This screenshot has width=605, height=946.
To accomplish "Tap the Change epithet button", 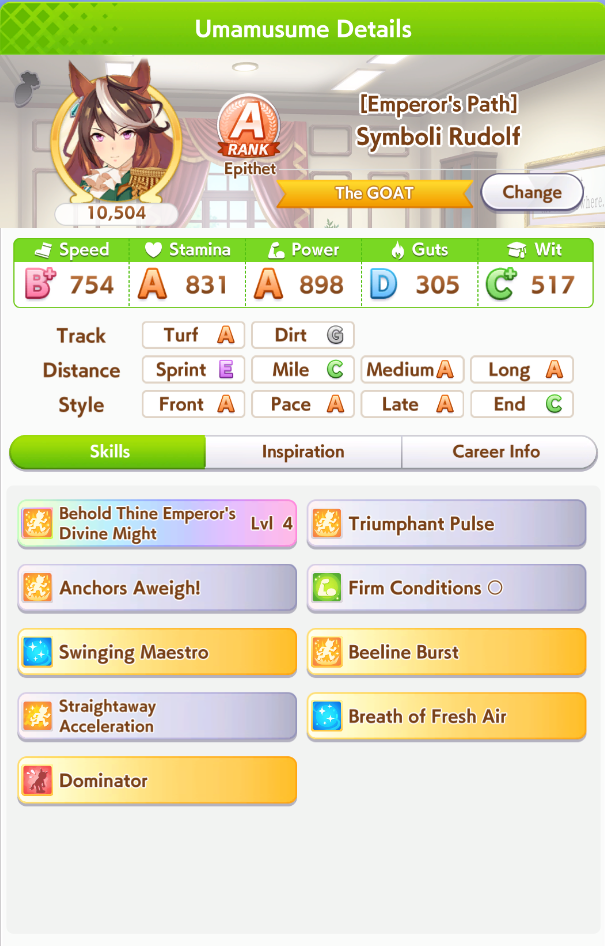I will pos(531,192).
